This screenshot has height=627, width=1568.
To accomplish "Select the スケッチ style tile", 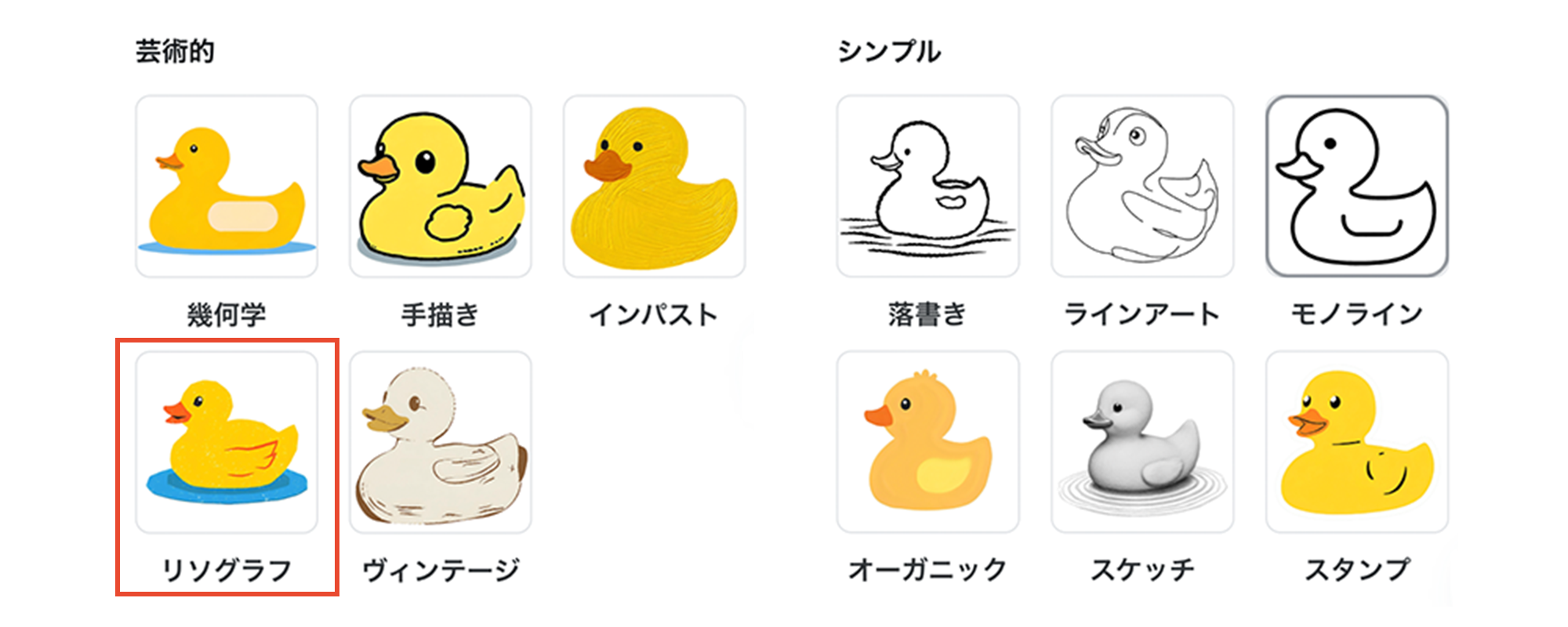I will (x=1142, y=442).
